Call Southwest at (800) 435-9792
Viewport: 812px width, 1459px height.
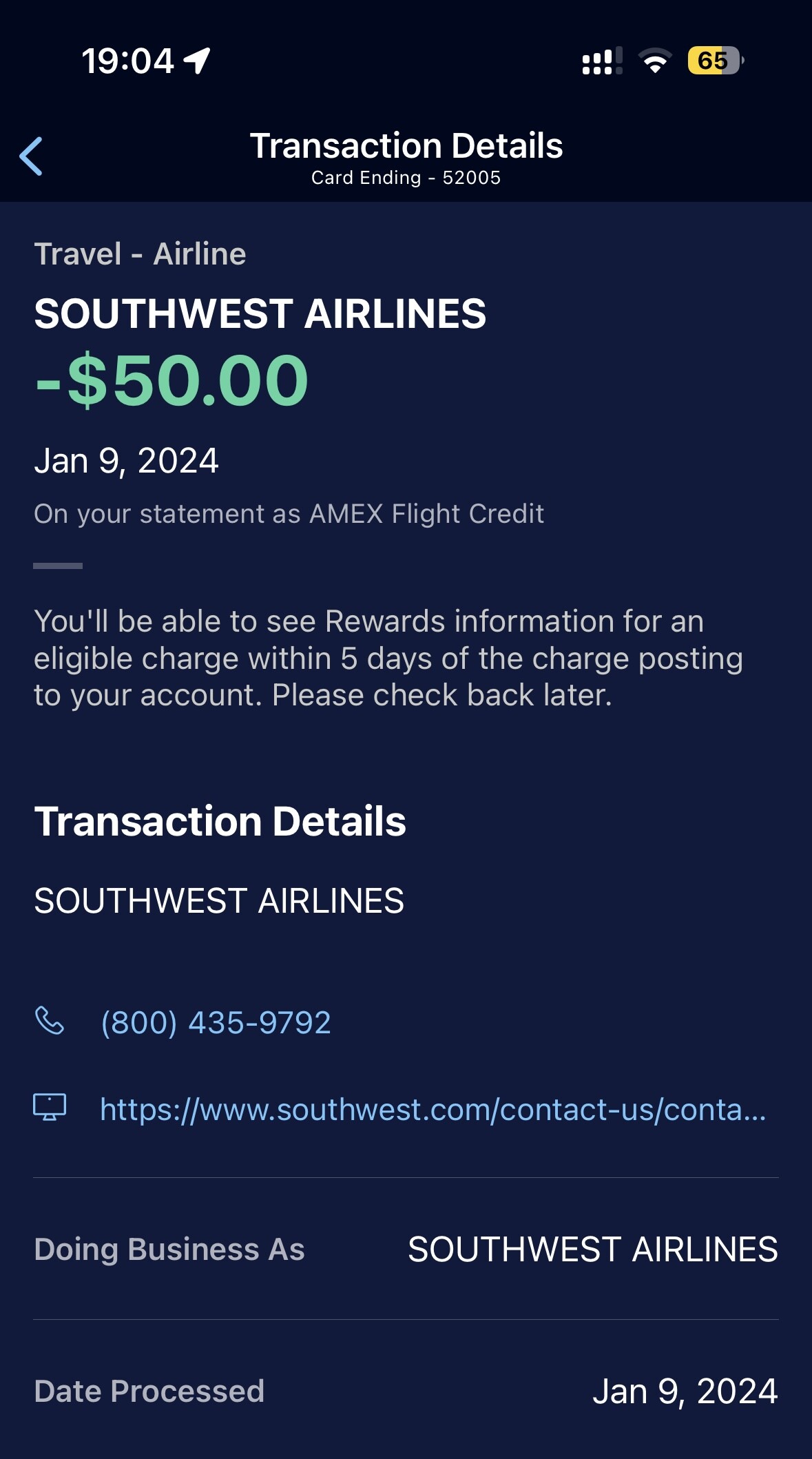point(216,1022)
